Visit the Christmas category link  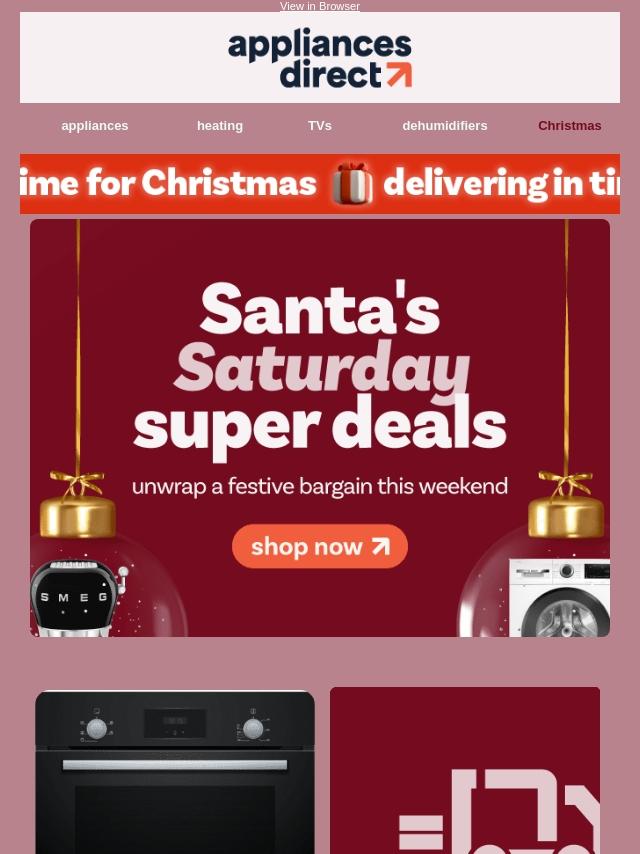pos(569,126)
